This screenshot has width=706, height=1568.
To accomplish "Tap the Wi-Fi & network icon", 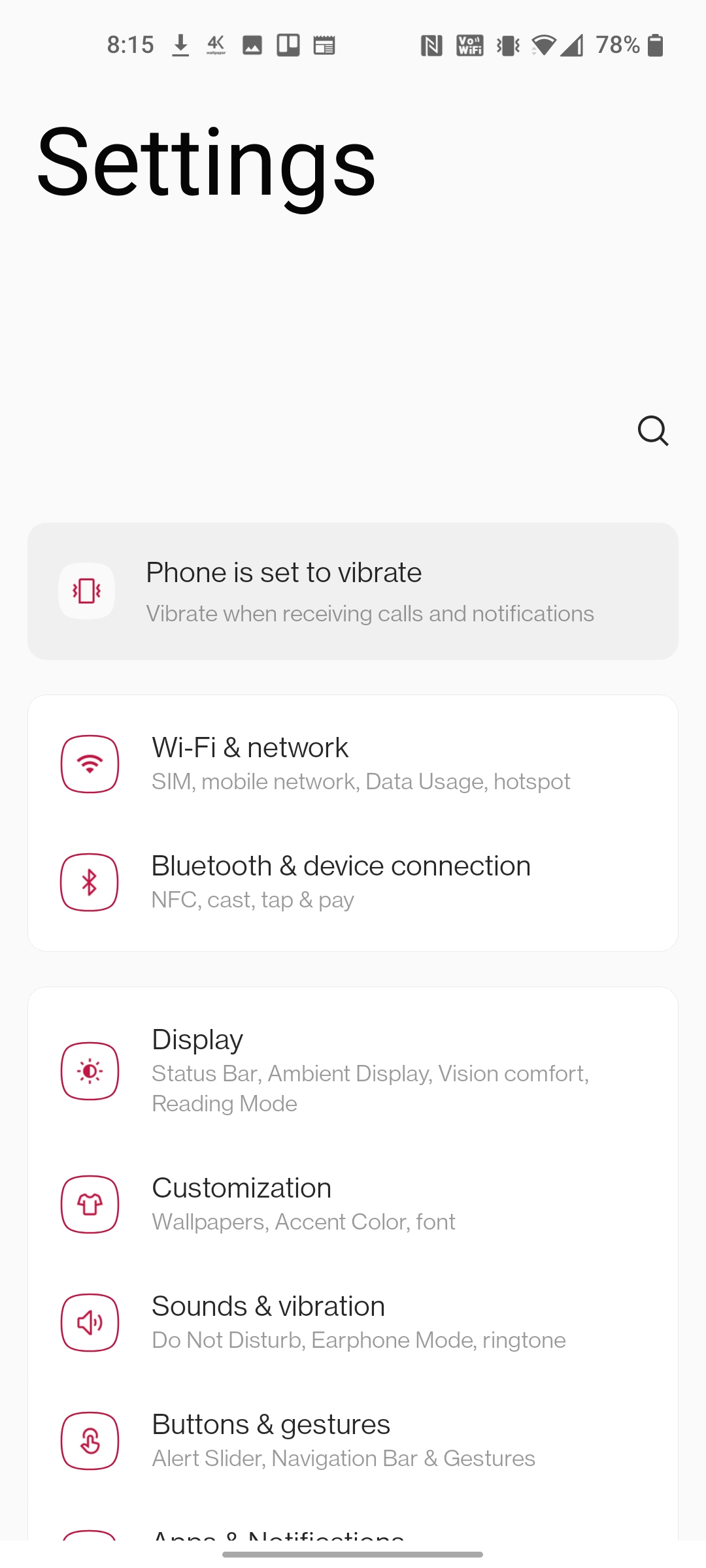I will [x=90, y=763].
